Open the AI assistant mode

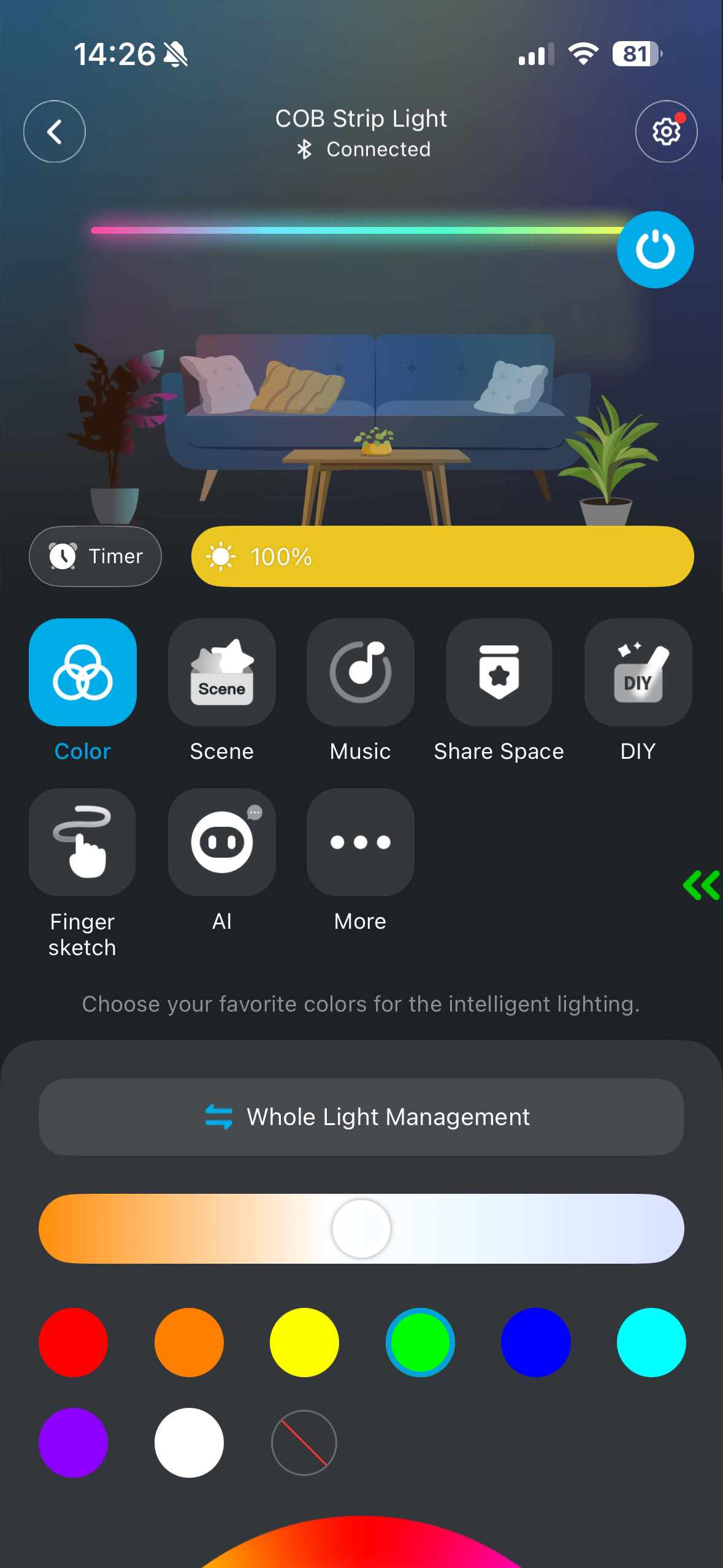click(221, 842)
